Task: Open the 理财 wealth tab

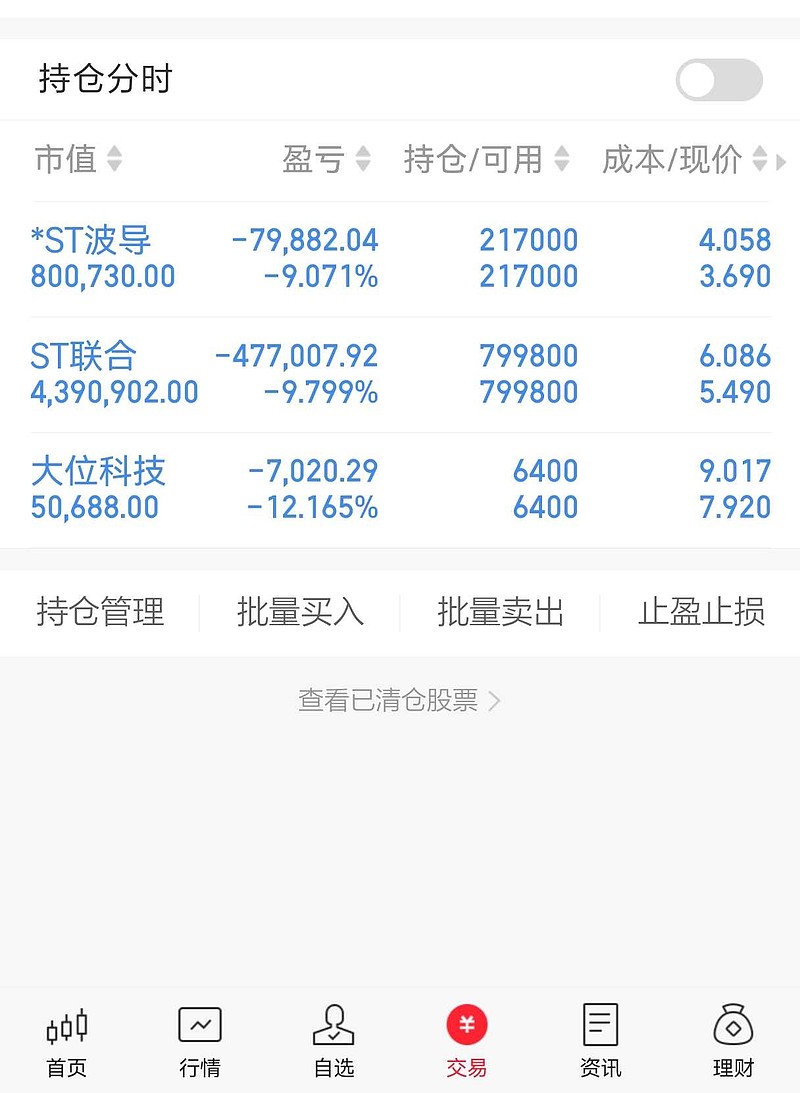Action: point(733,1043)
